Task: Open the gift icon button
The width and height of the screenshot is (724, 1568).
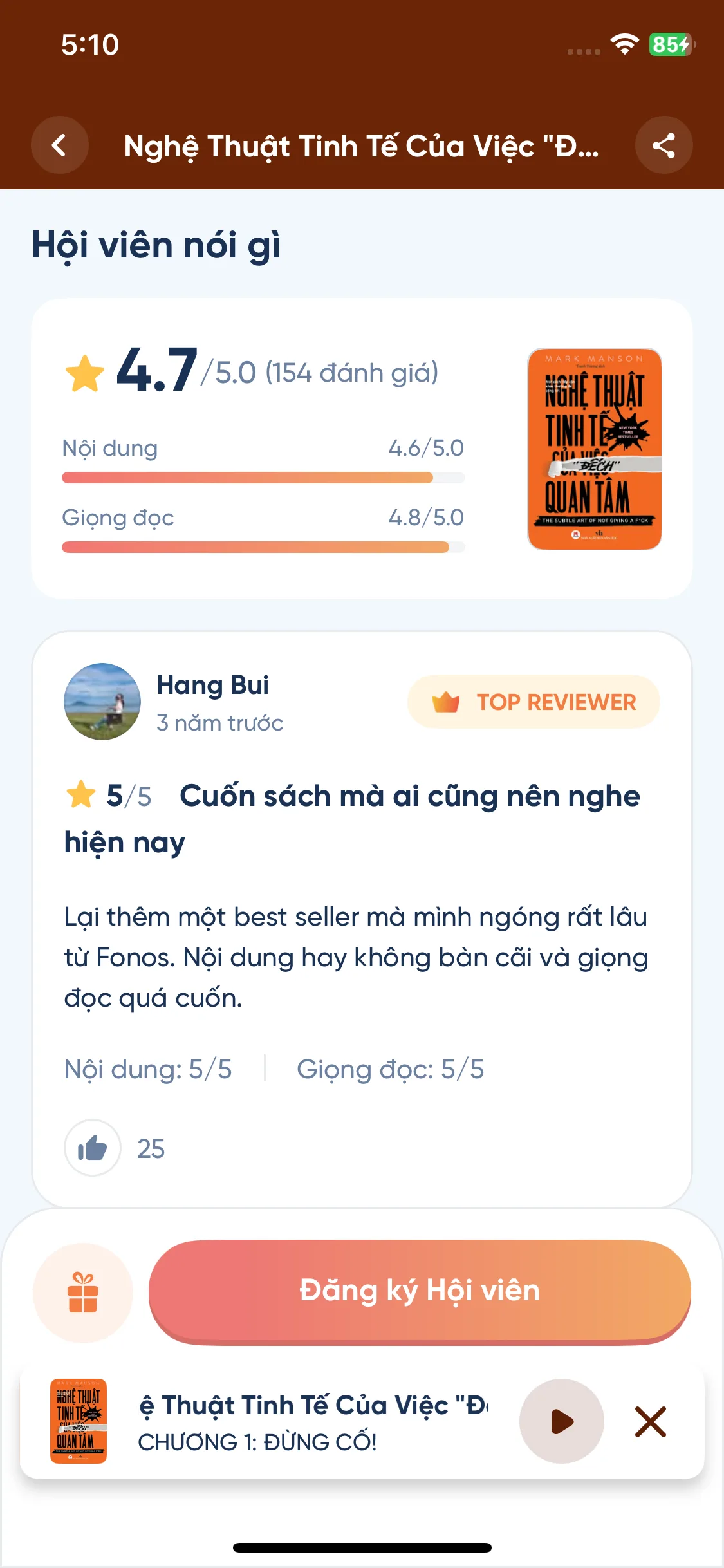Action: point(82,1293)
